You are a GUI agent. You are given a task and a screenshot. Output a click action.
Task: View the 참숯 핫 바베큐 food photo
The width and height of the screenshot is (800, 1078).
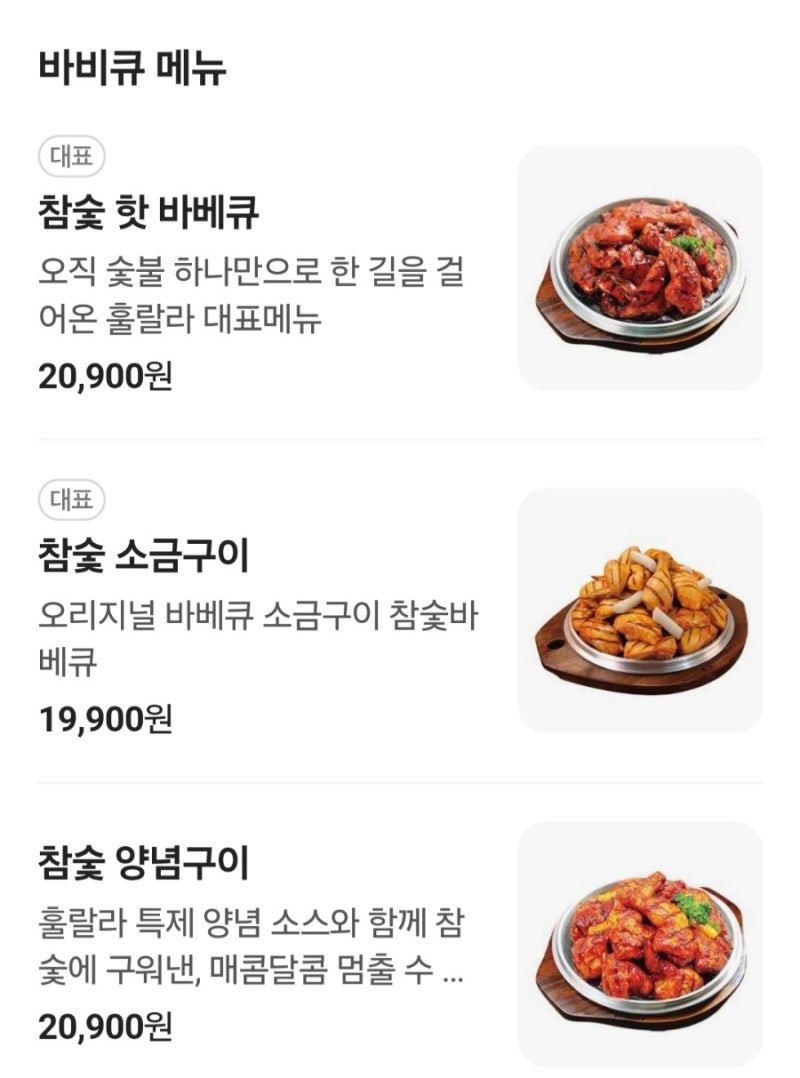click(640, 268)
